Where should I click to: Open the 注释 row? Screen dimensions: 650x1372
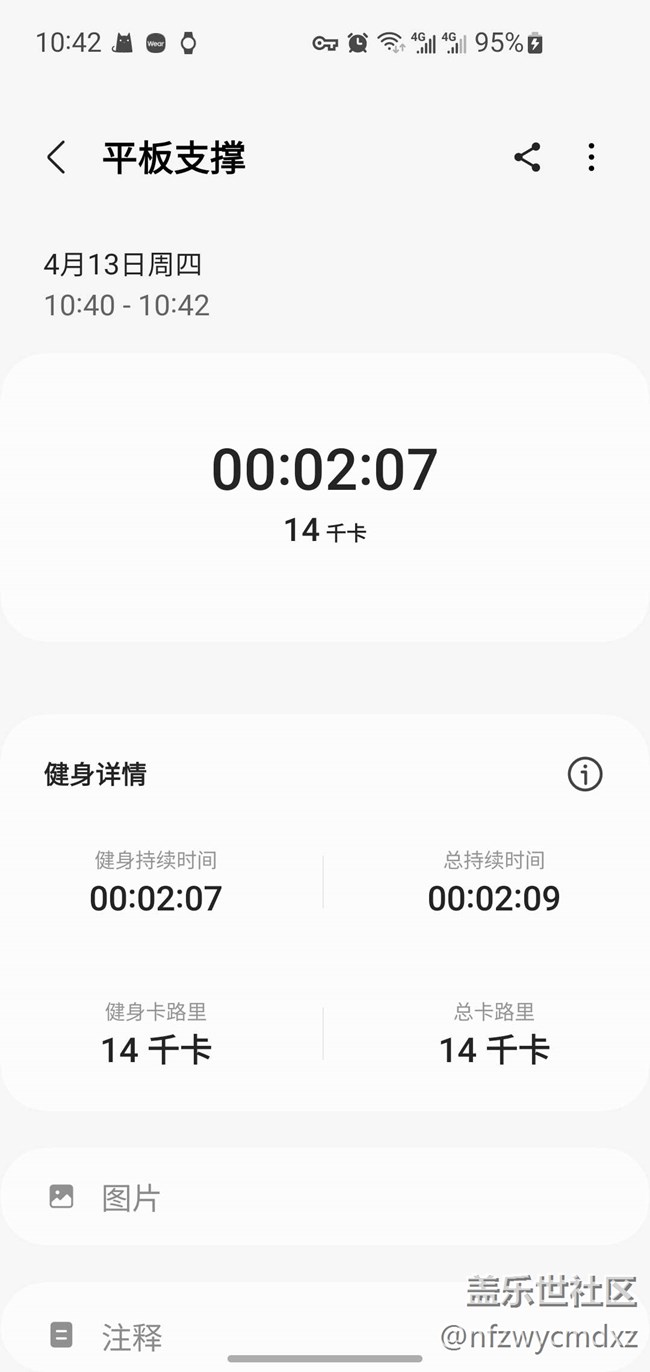(x=325, y=1330)
